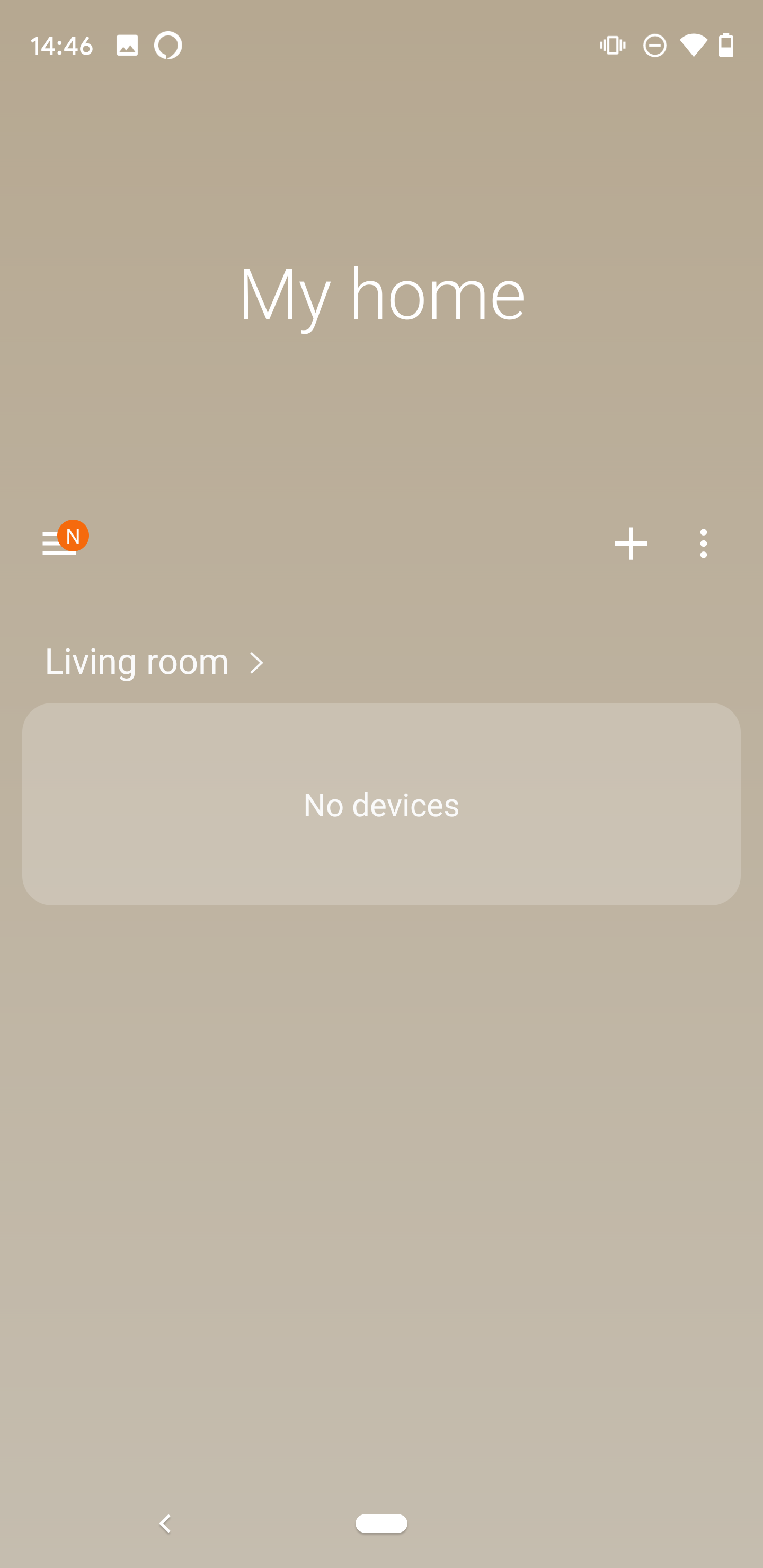Tap the plus icon to add device

click(x=631, y=544)
